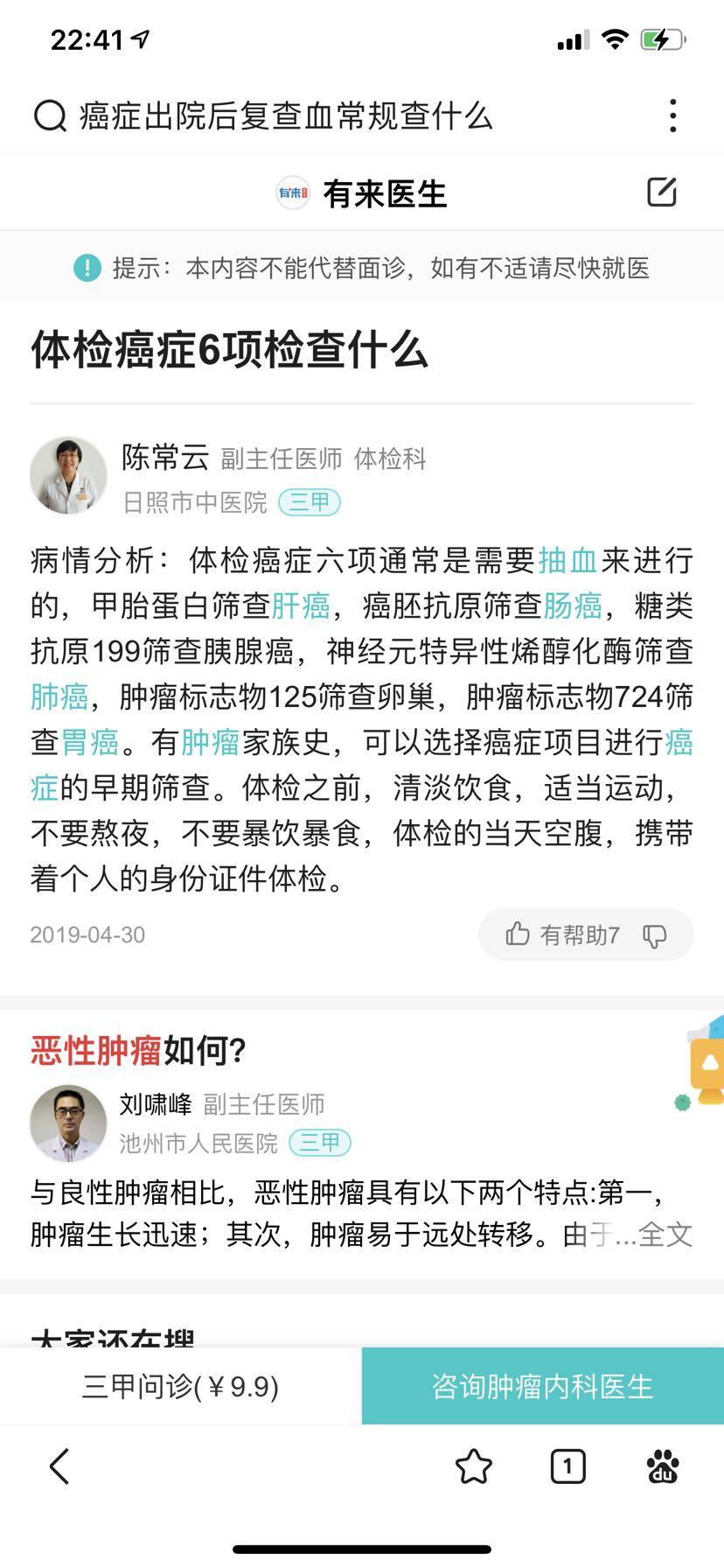Open the Baidu paw home button
This screenshot has height=1568, width=724.
point(663,1467)
